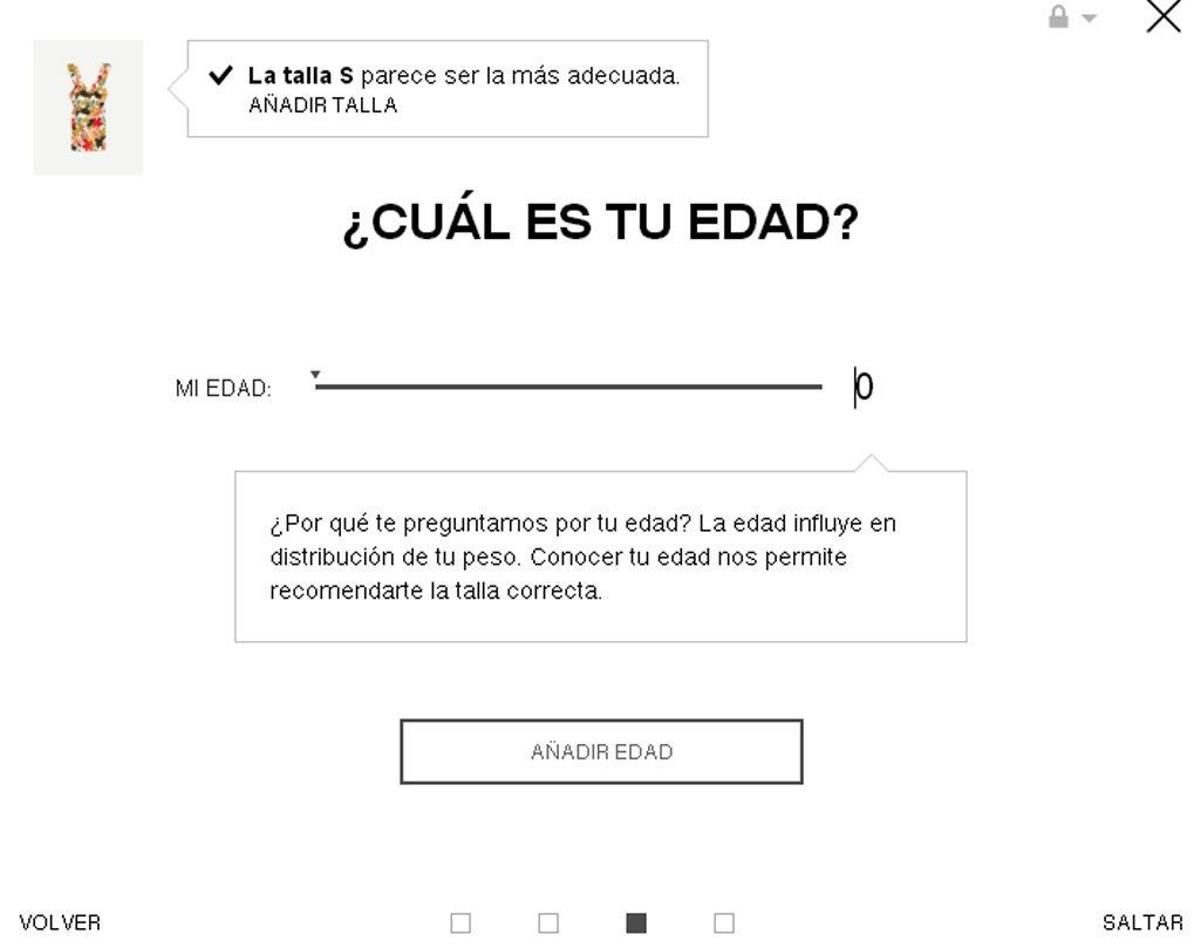Tap AÑADIR TALLA link

[322, 106]
